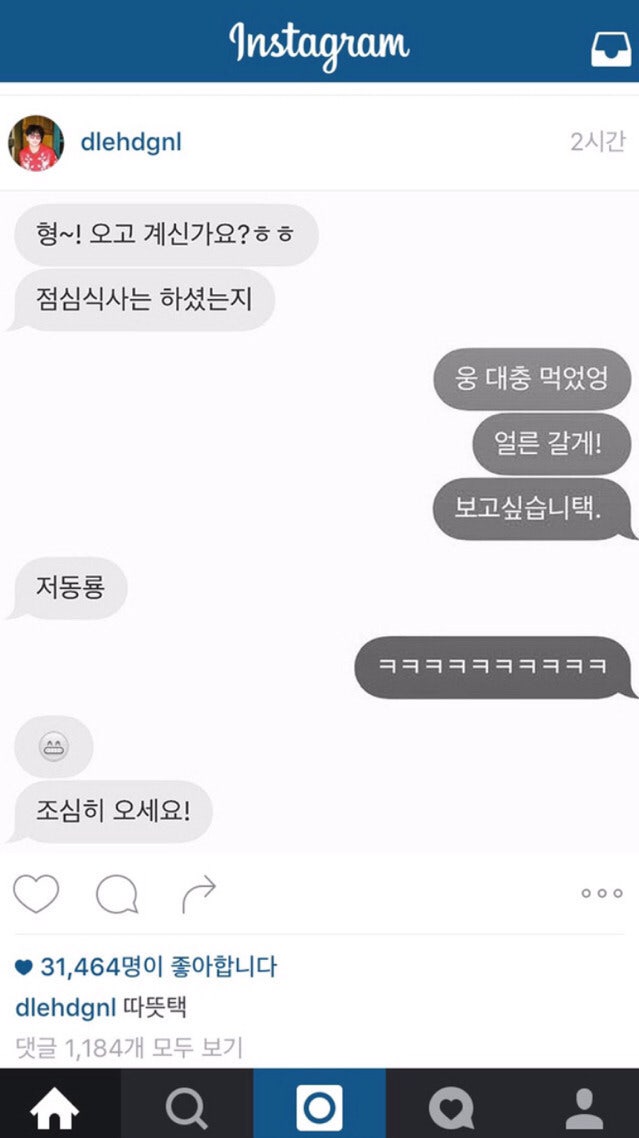Image resolution: width=639 pixels, height=1138 pixels.
Task: Open dlehdgnl's profile avatar
Action: pos(36,142)
